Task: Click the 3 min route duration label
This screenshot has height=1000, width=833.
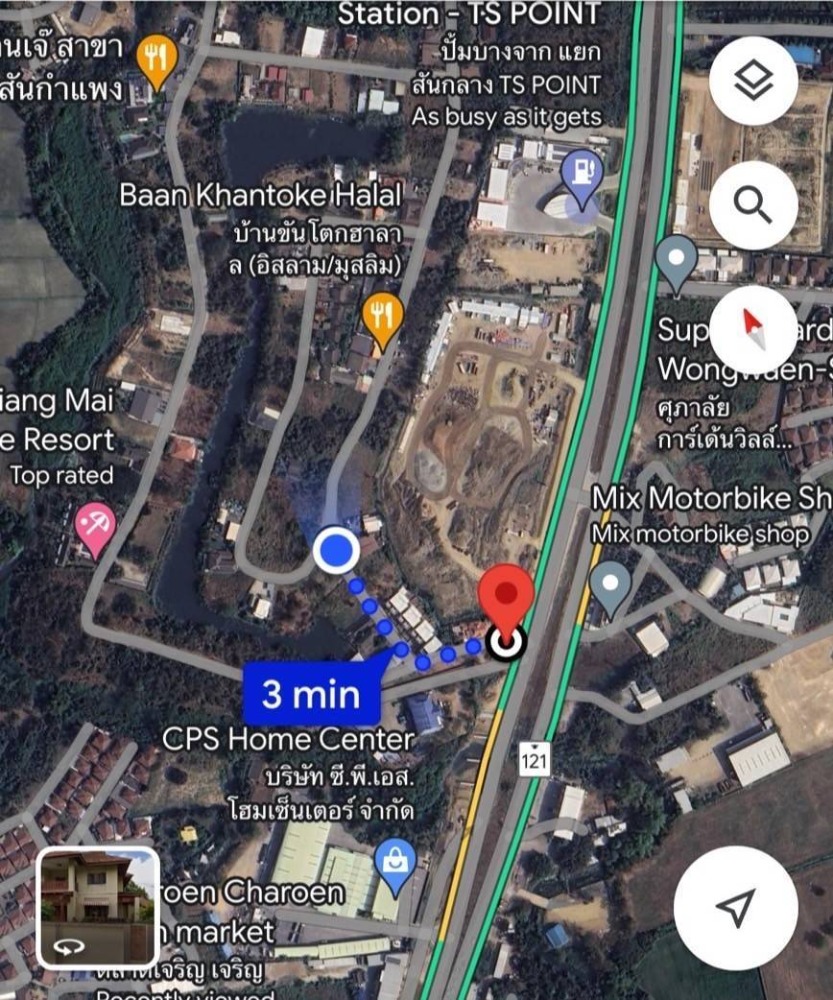Action: (310, 689)
